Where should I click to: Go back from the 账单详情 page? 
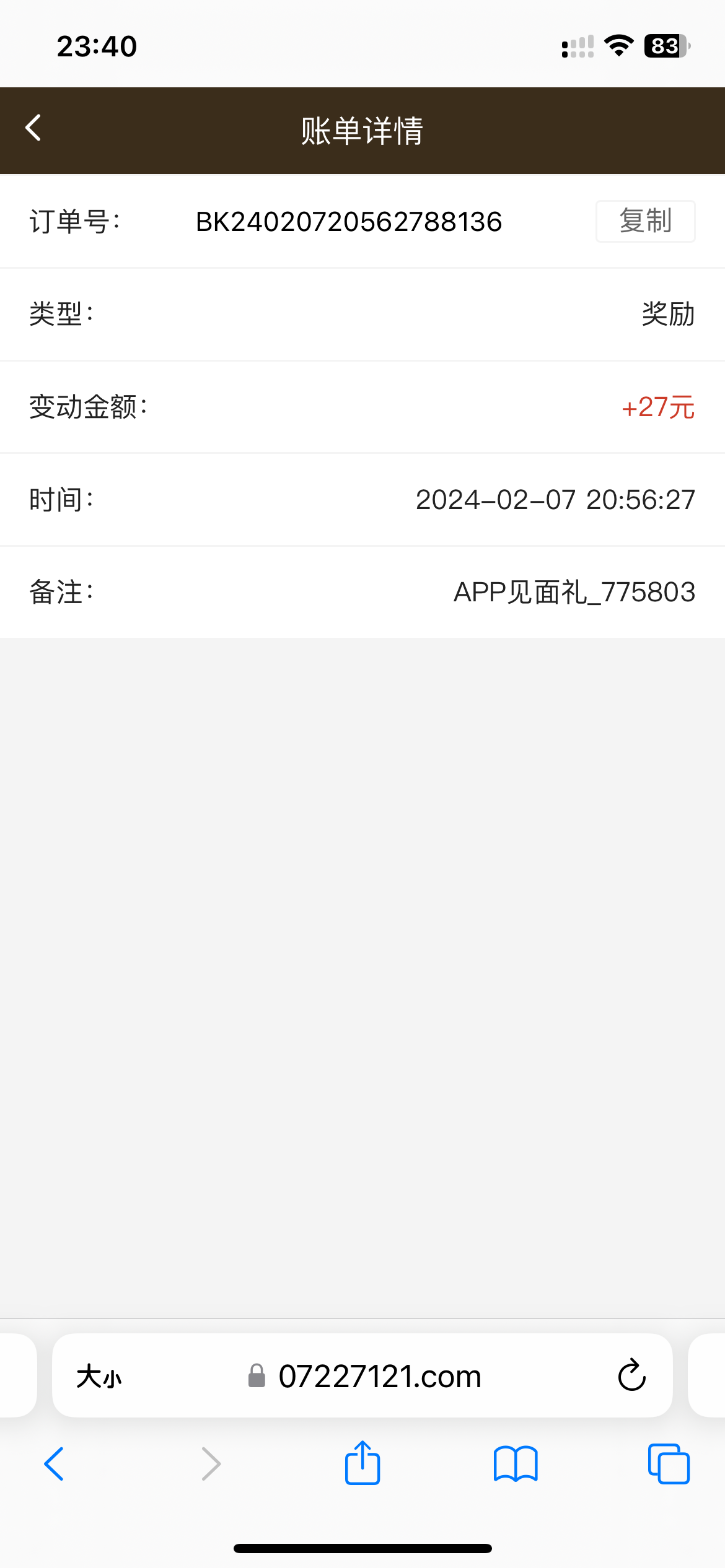(x=33, y=128)
